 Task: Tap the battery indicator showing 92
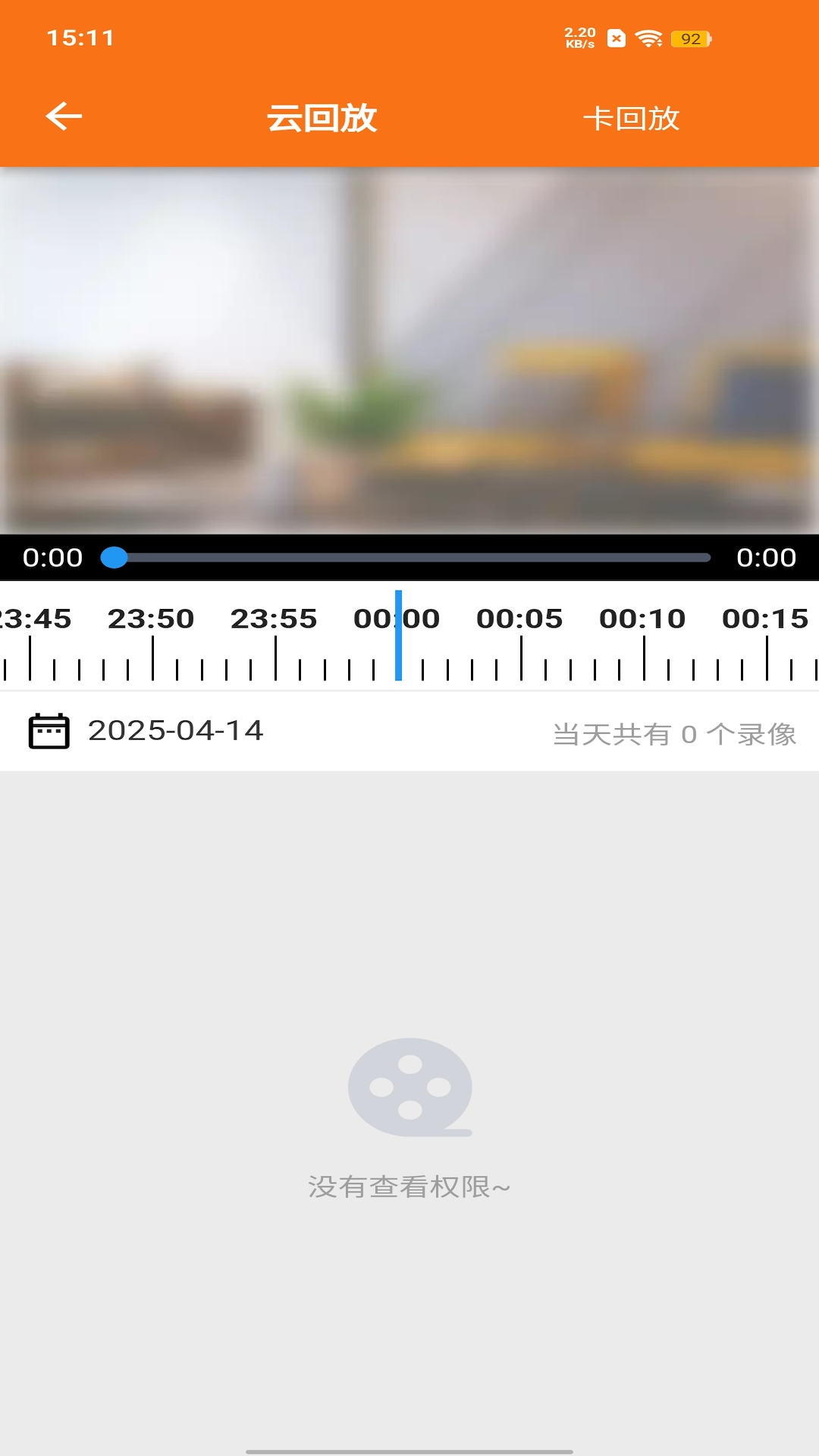click(x=689, y=39)
